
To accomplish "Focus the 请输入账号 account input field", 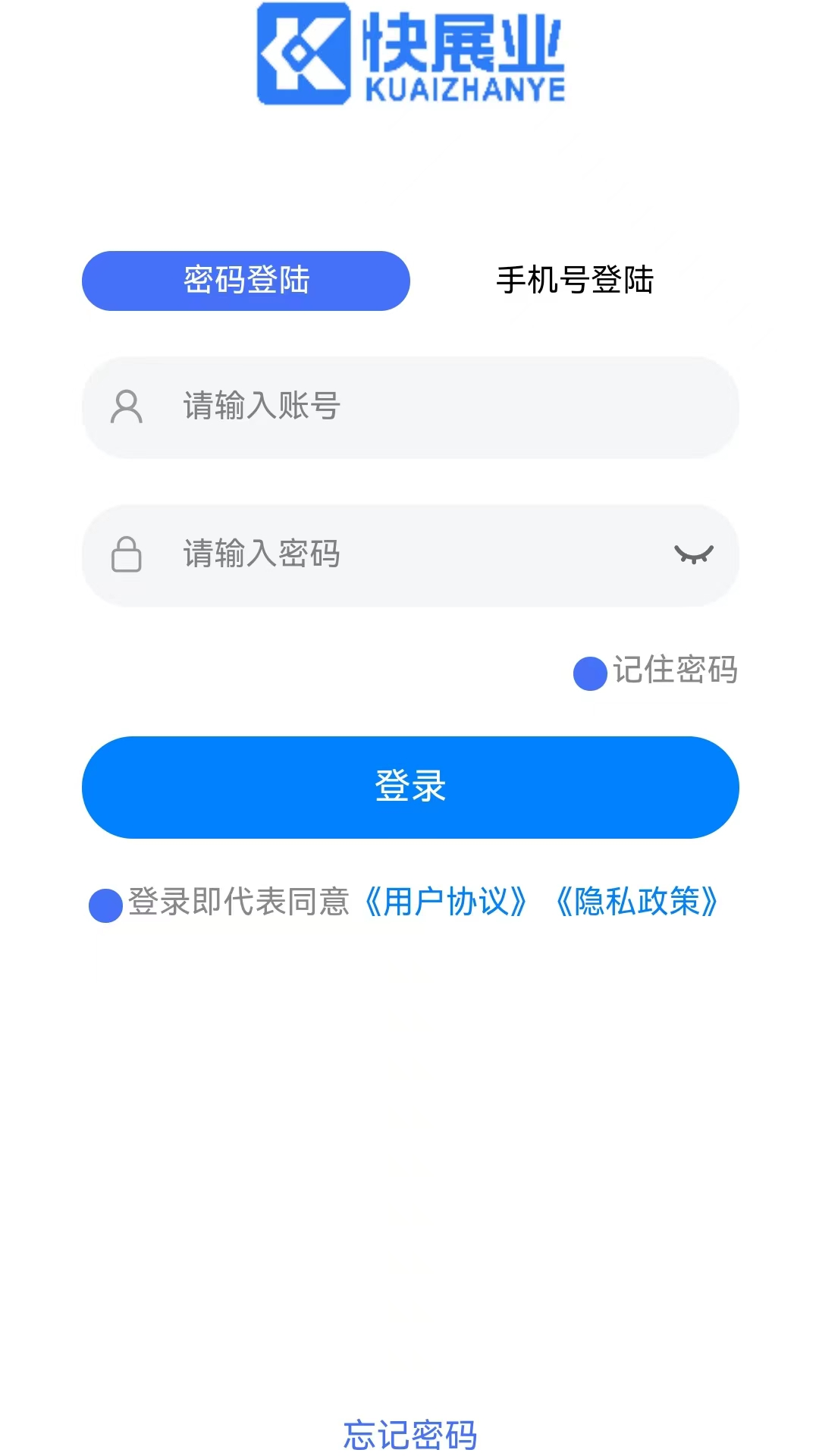I will 409,406.
